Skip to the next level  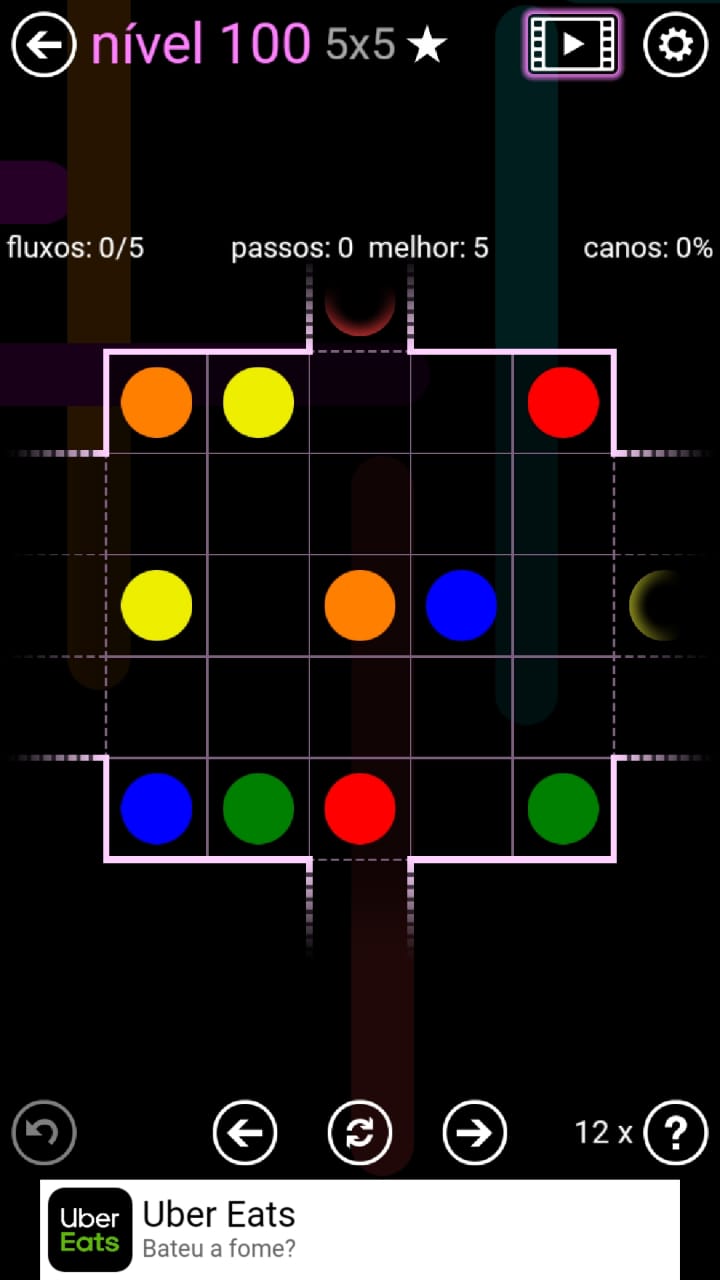pyautogui.click(x=474, y=1132)
